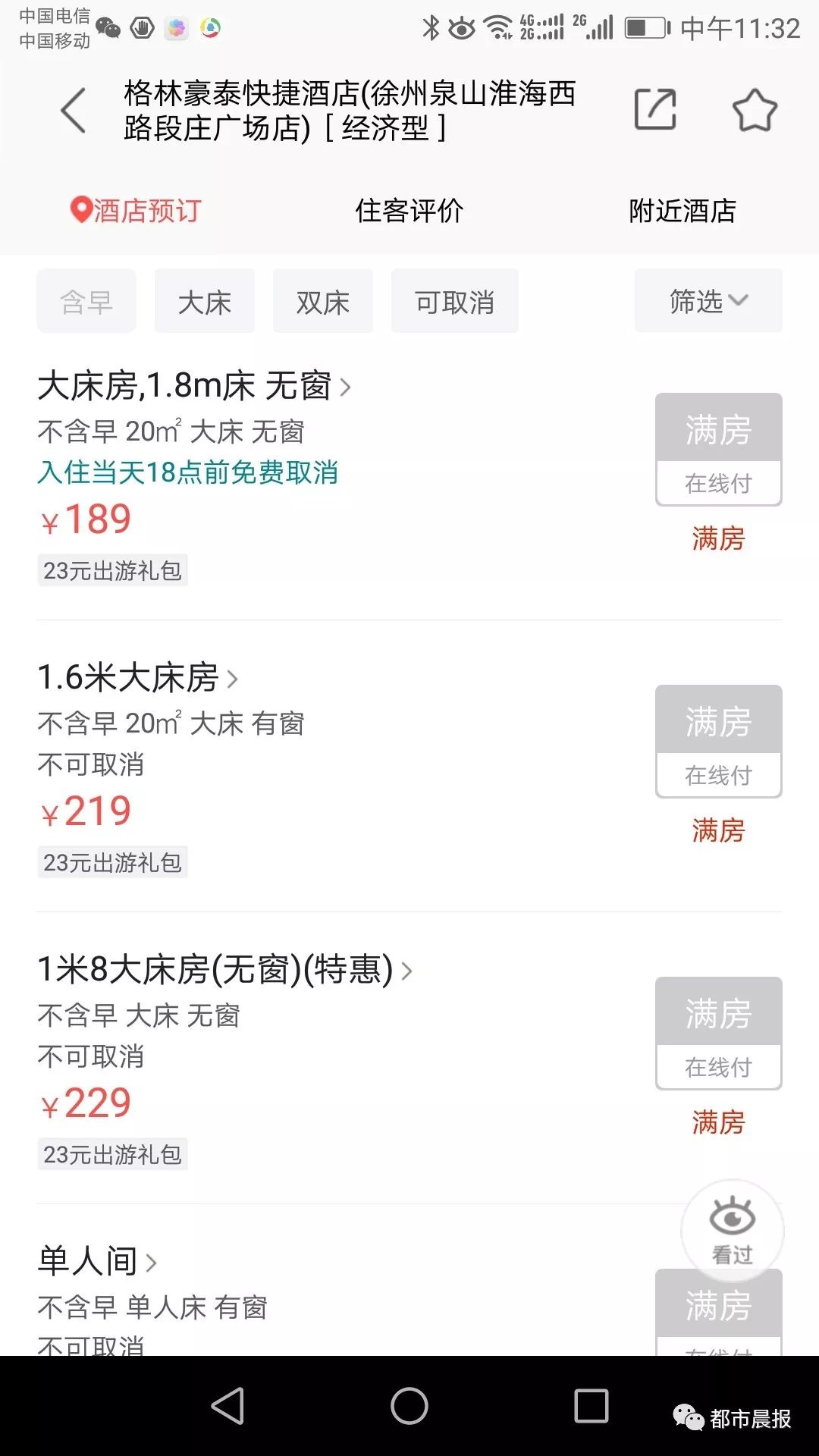Screen dimensions: 819x1456
Task: Apply the 可取消 filter chip
Action: 455,301
